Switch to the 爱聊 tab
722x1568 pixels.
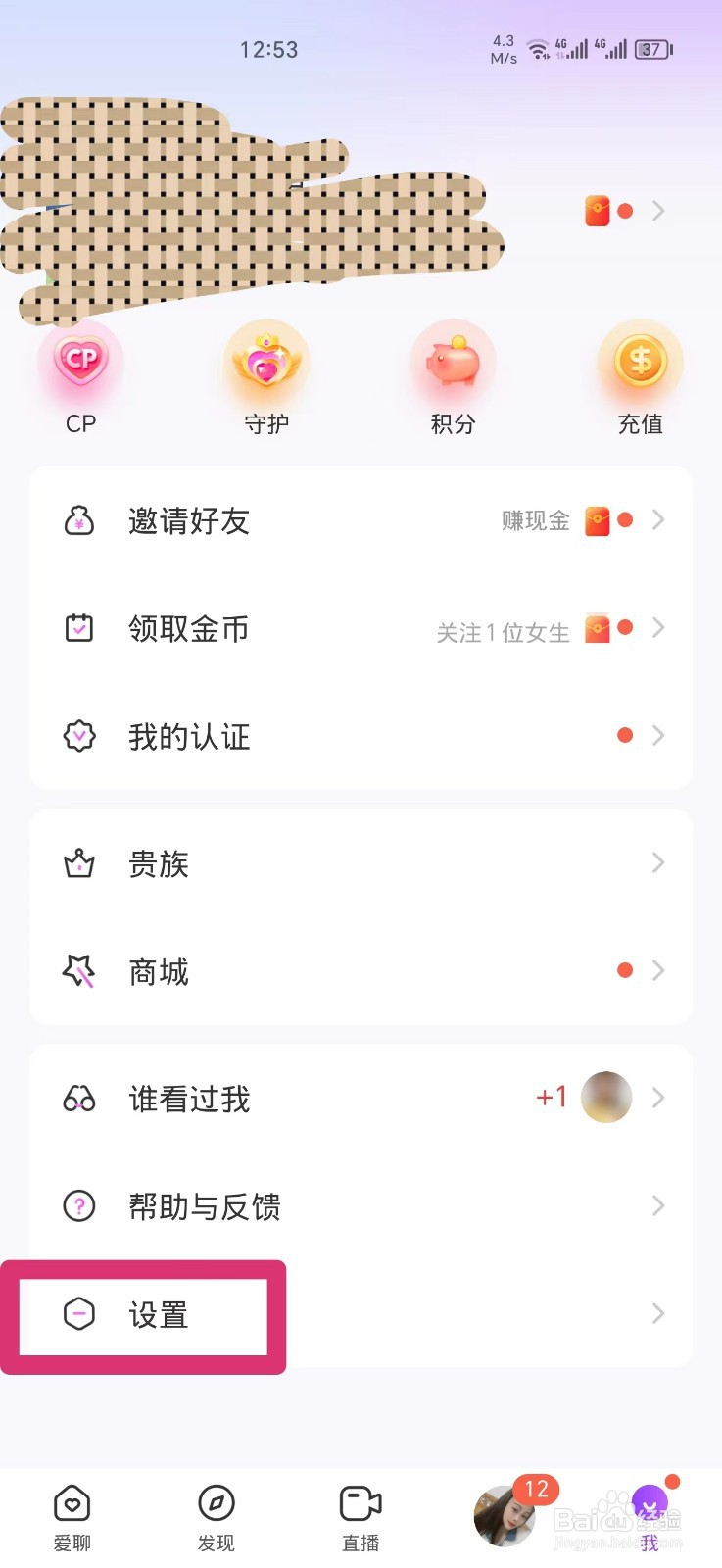72,1517
